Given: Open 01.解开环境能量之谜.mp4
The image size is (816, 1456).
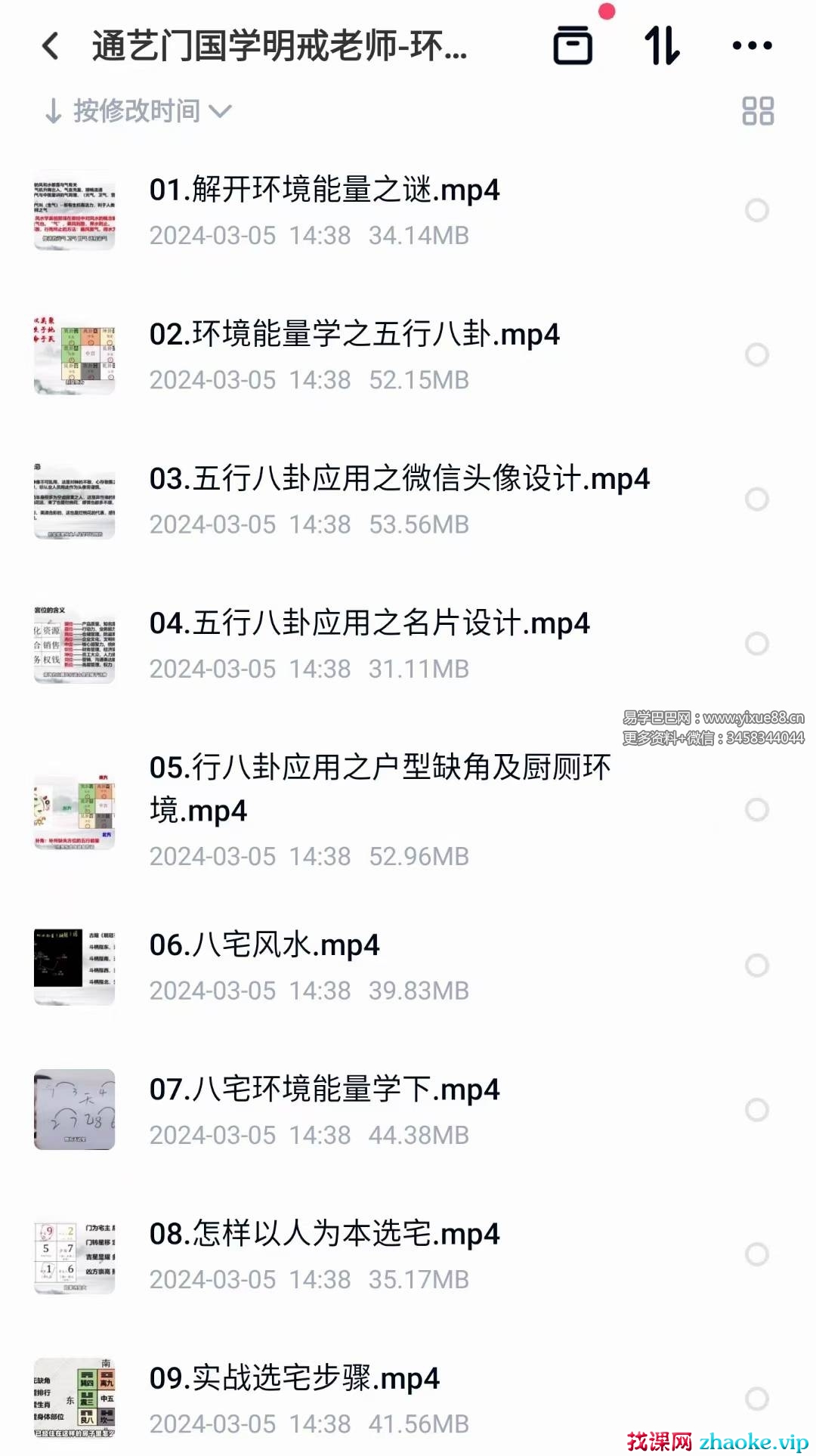Looking at the screenshot, I should 325,190.
